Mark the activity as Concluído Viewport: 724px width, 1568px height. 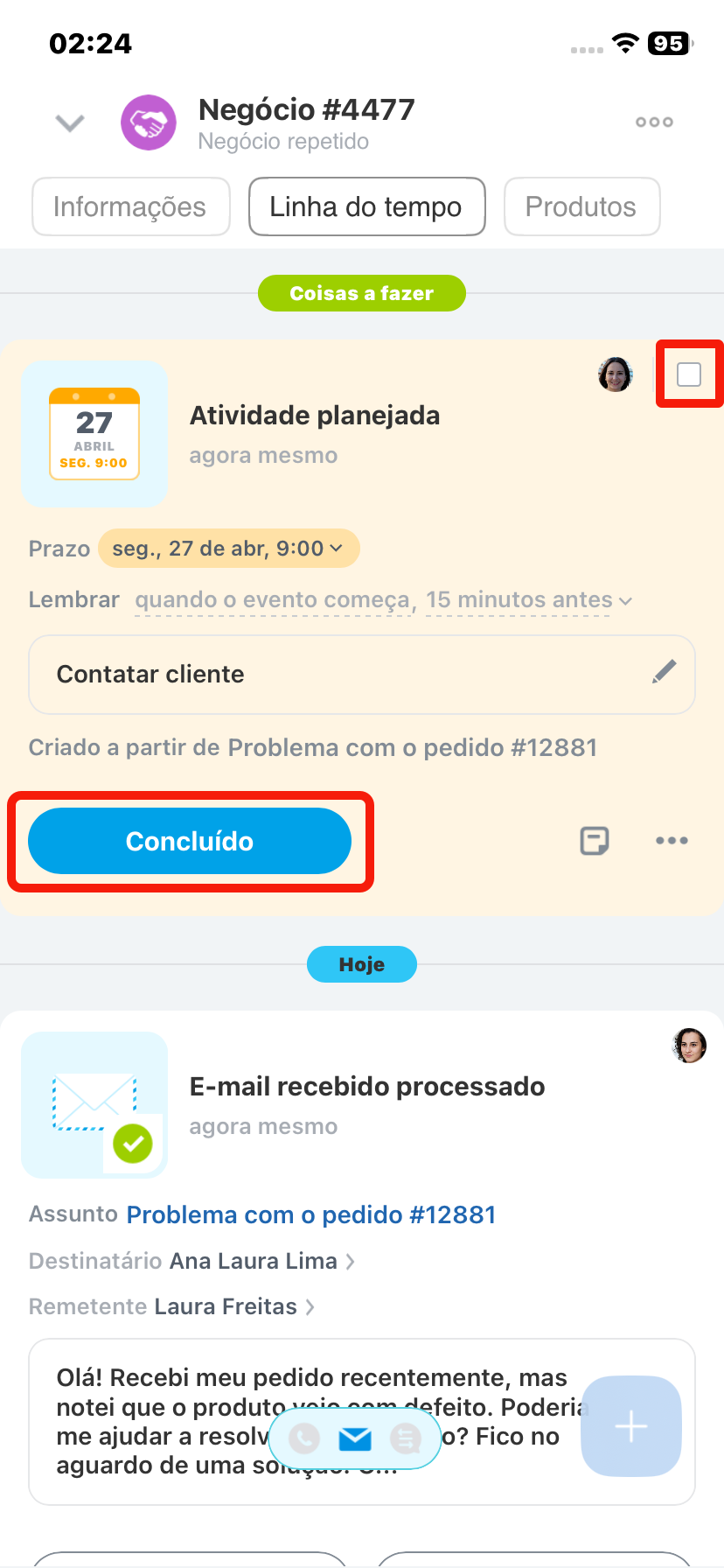pyautogui.click(x=190, y=841)
